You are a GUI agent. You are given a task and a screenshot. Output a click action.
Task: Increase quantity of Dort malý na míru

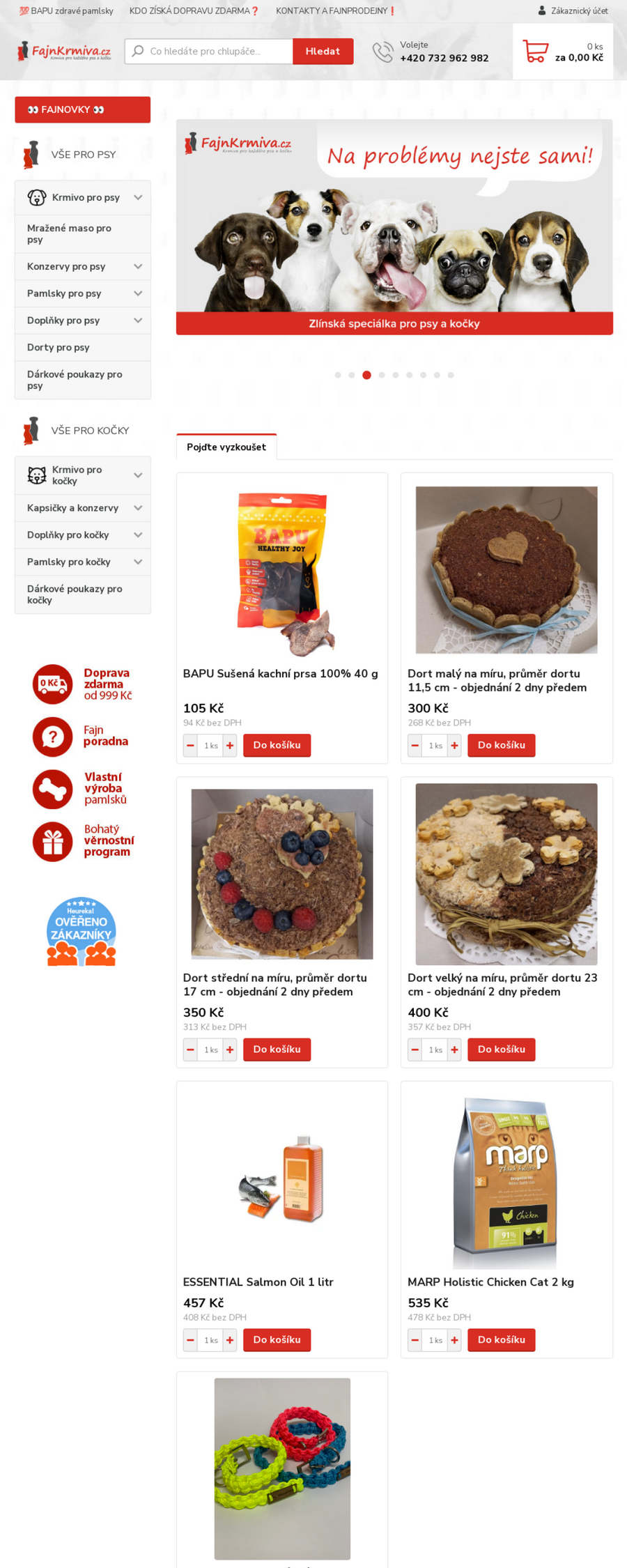[x=454, y=746]
